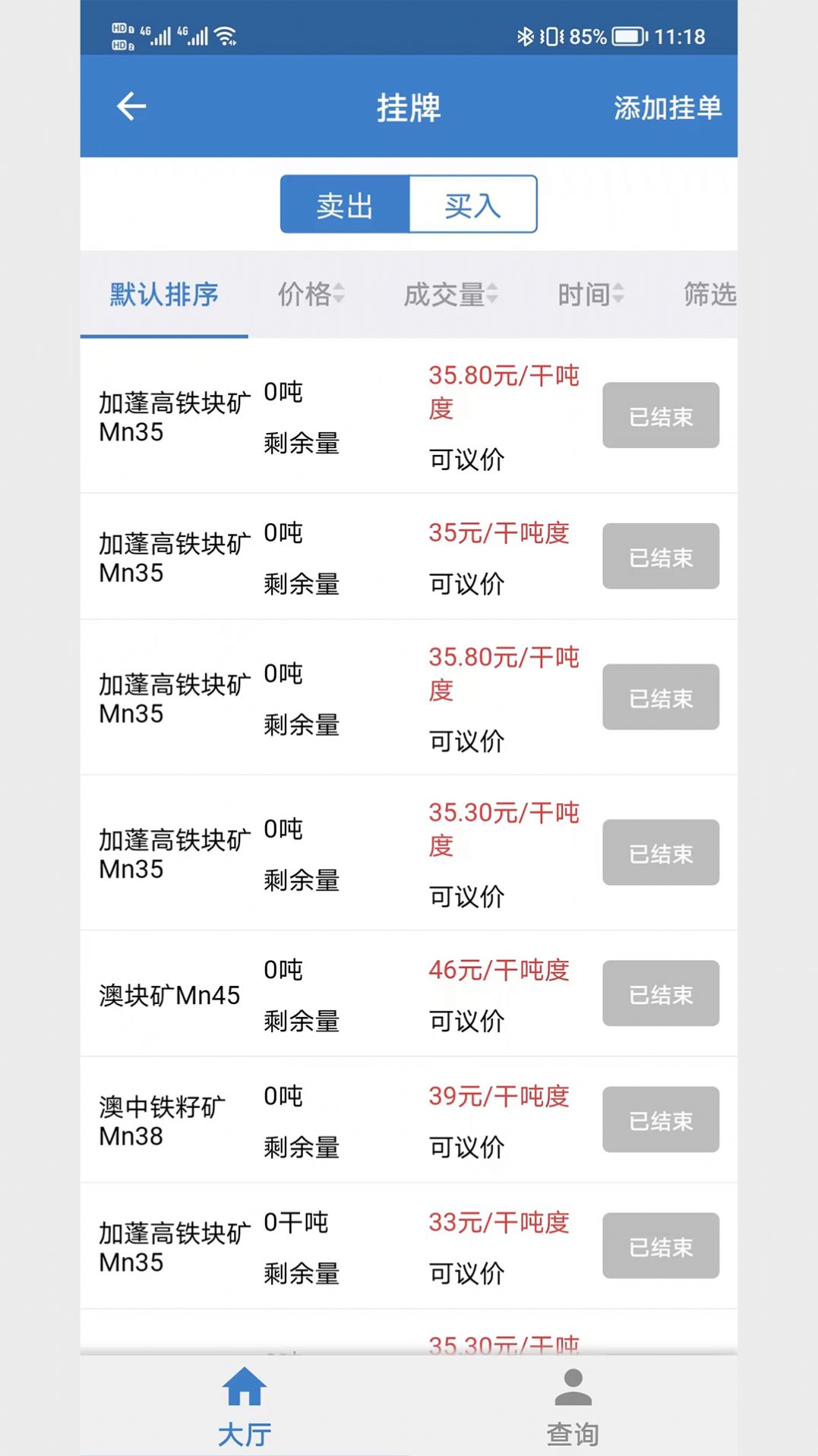Open the 筛选 filter panel
The height and width of the screenshot is (1456, 818).
point(708,294)
